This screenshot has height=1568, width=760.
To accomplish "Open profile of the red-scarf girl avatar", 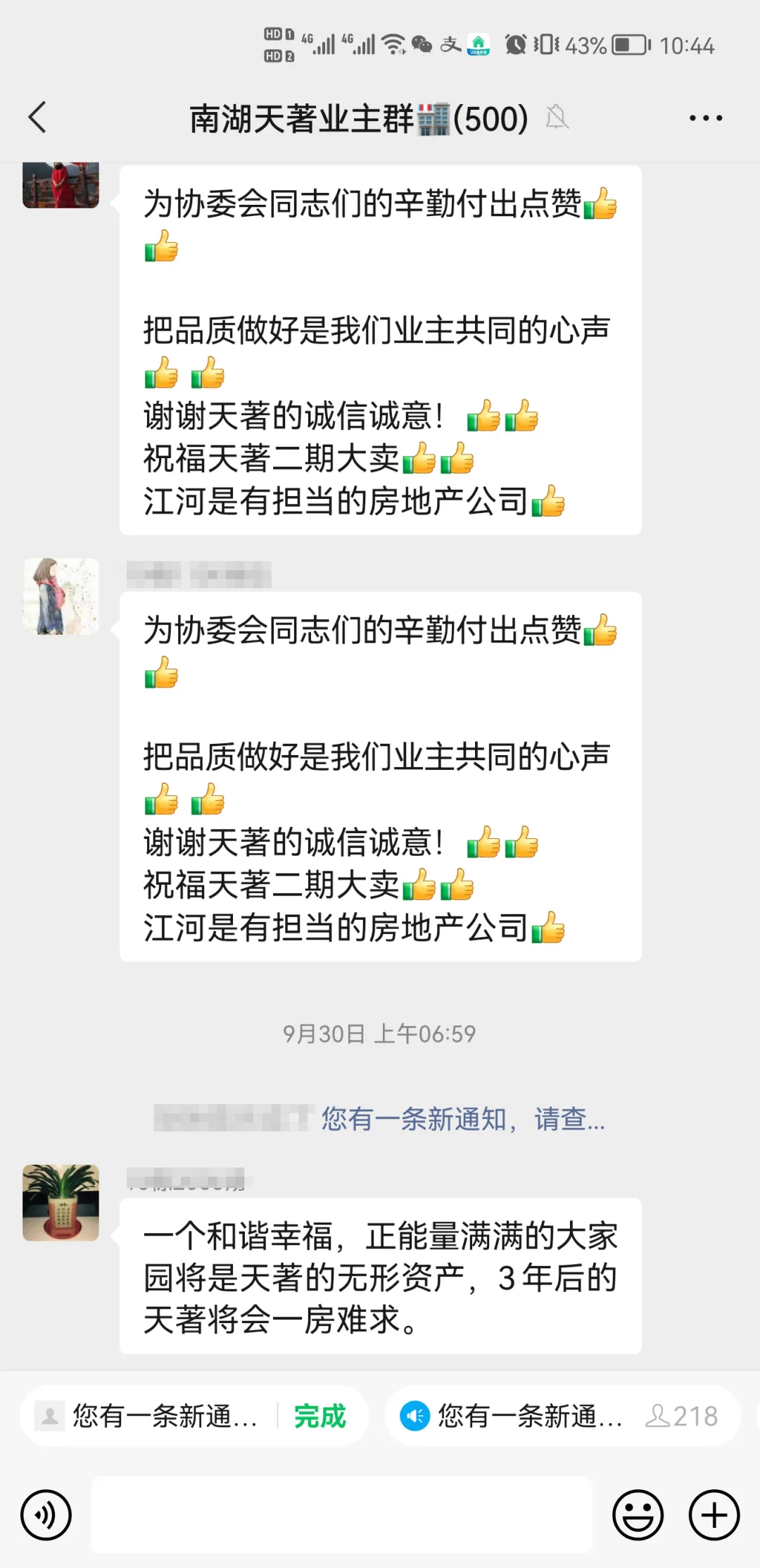I will tap(61, 597).
